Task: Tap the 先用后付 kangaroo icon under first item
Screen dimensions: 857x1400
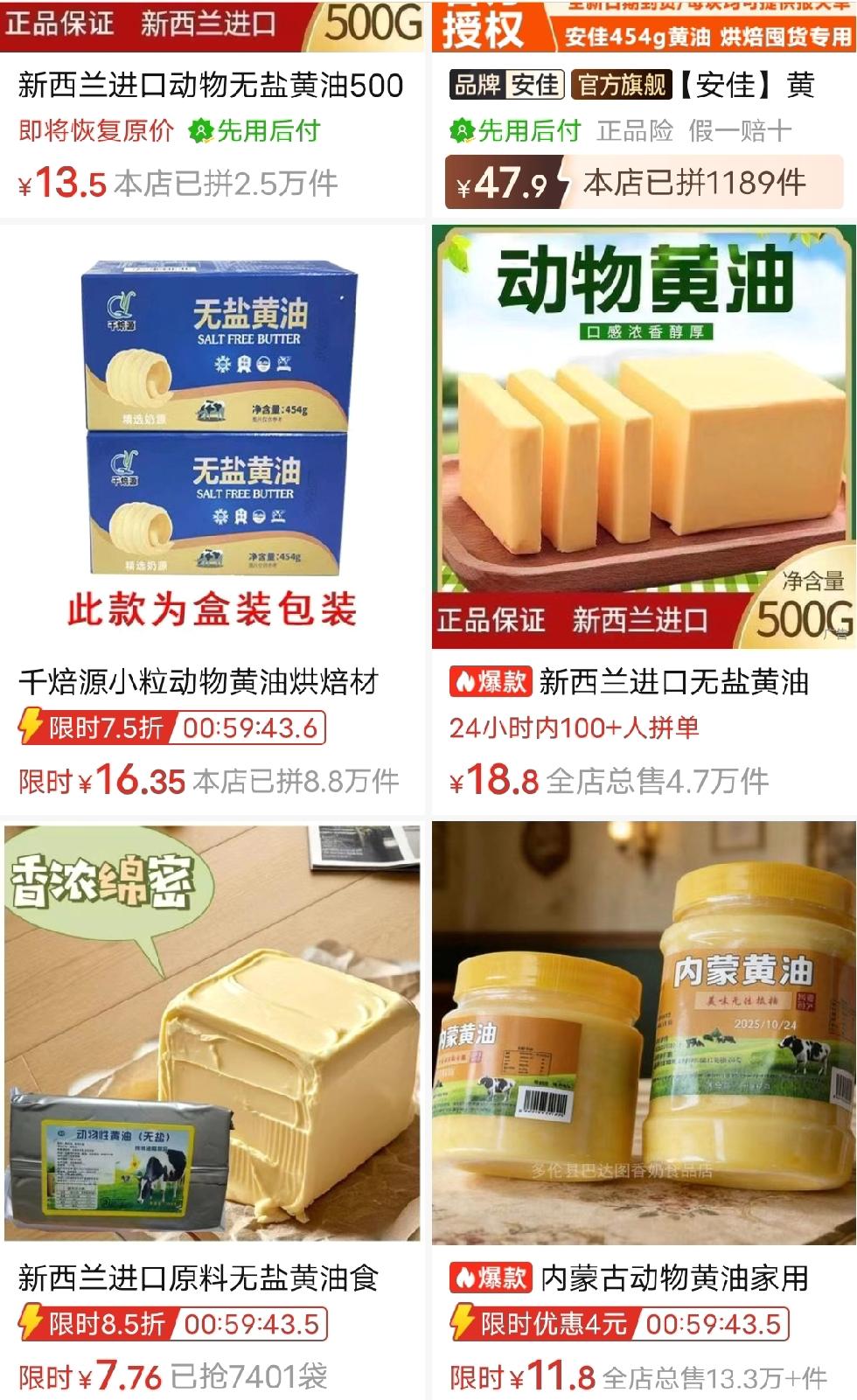Action: coord(202,131)
